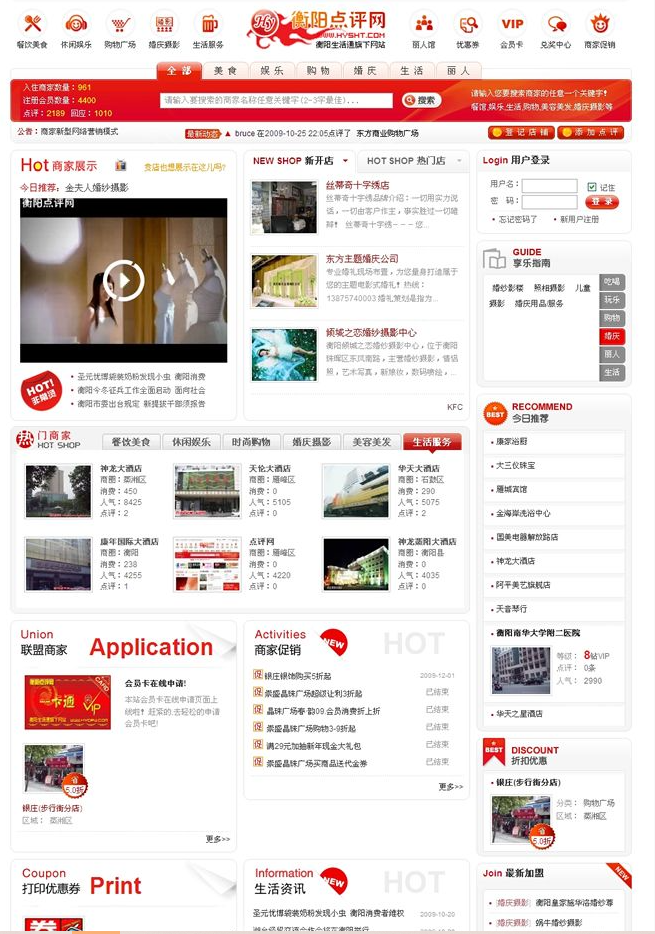Select 购物 in the guide sidebar
The width and height of the screenshot is (655, 934).
tap(612, 318)
